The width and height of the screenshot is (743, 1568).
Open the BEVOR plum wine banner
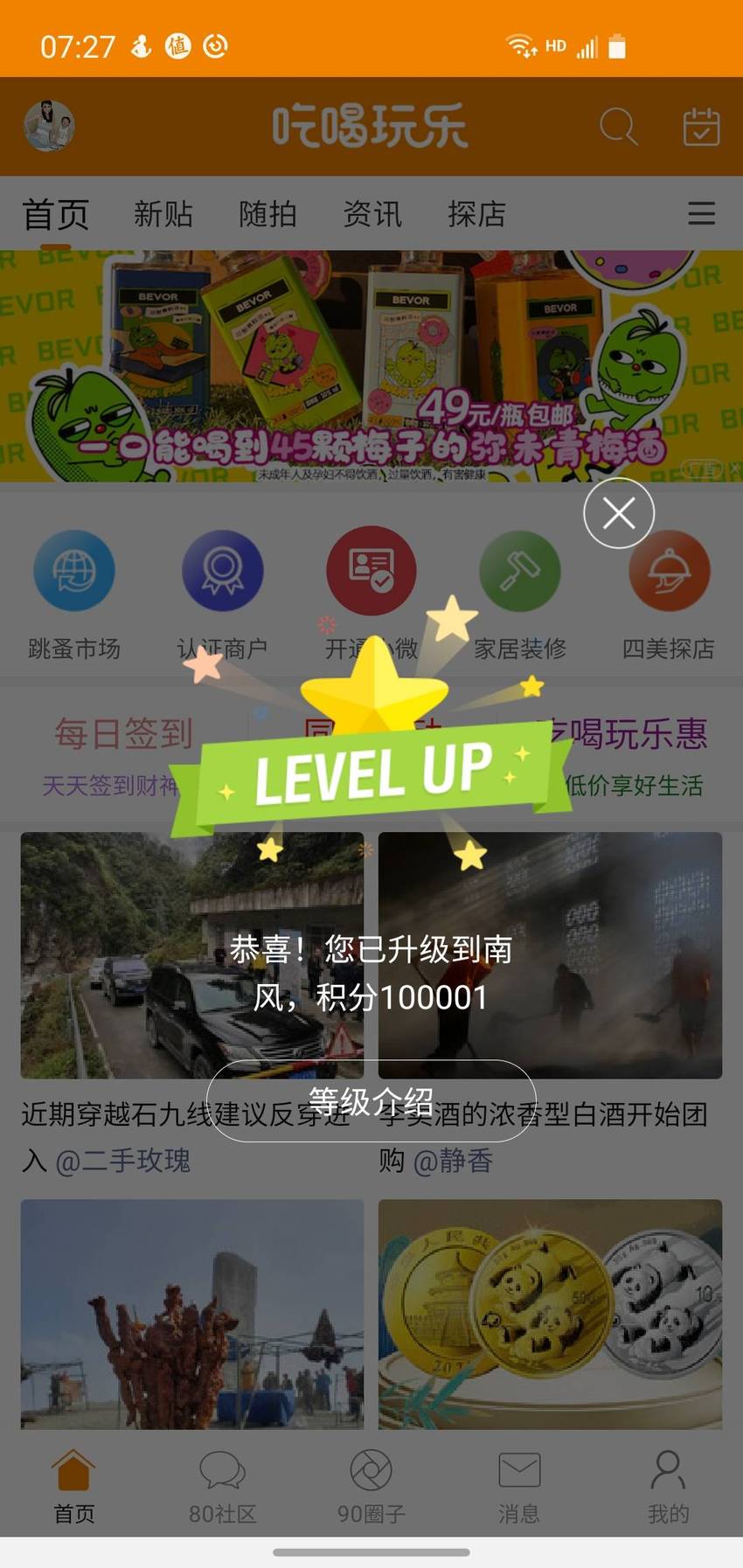371,366
